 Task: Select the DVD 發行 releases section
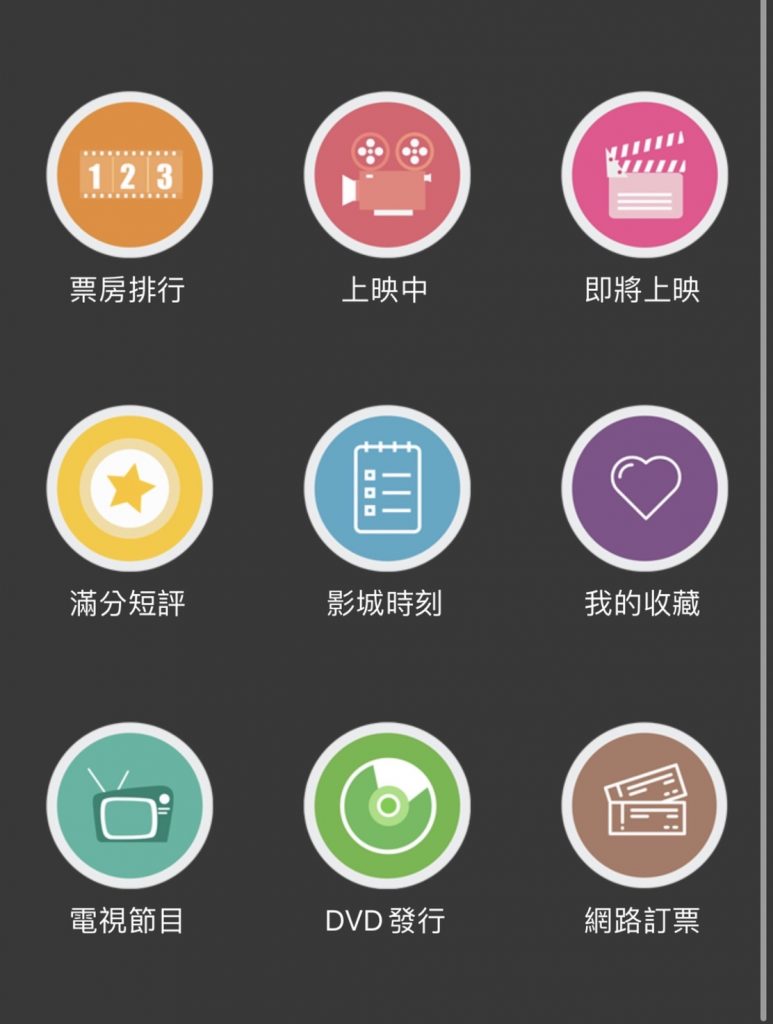[386, 805]
